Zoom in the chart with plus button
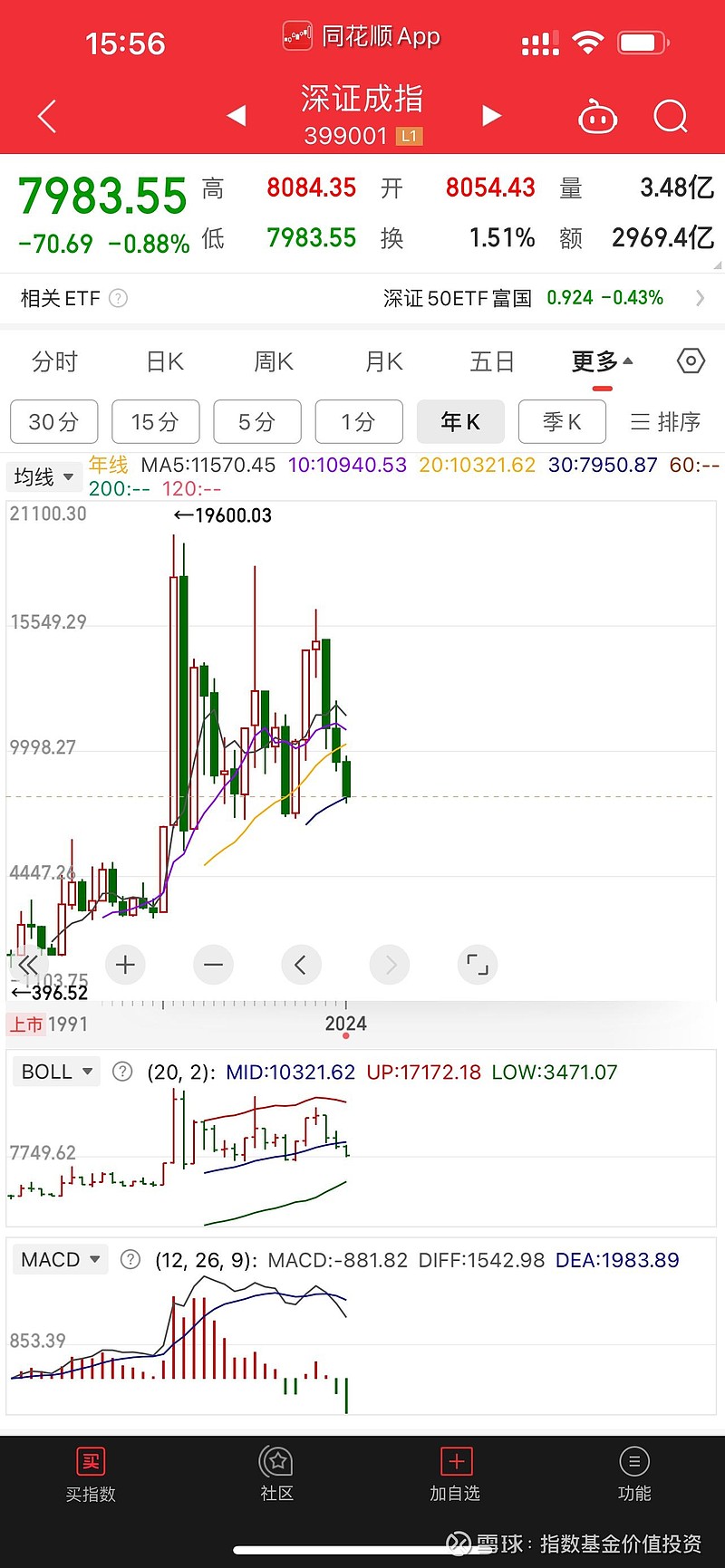This screenshot has height=1568, width=725. [x=125, y=965]
